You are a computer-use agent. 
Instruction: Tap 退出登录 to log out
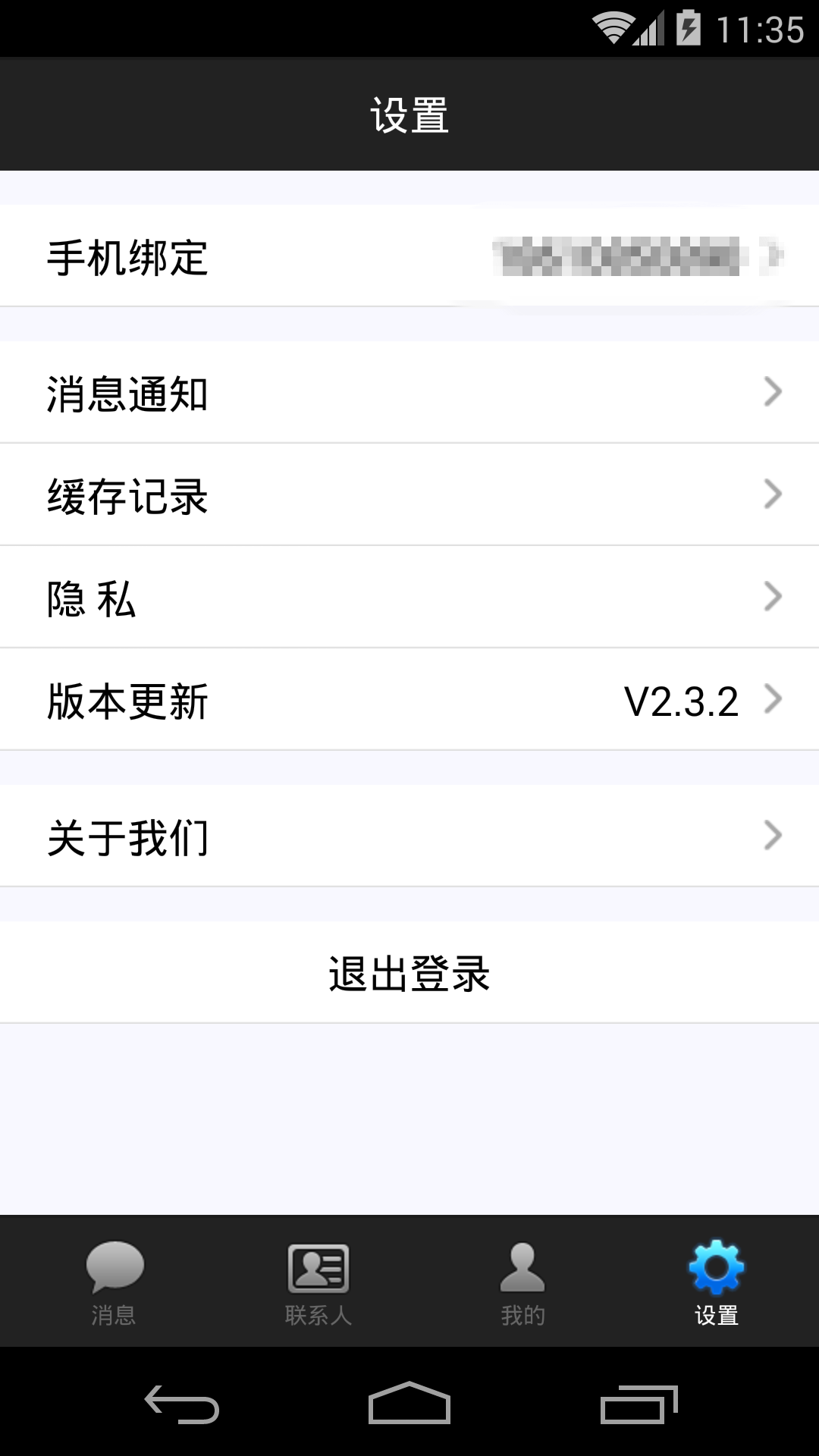[409, 973]
